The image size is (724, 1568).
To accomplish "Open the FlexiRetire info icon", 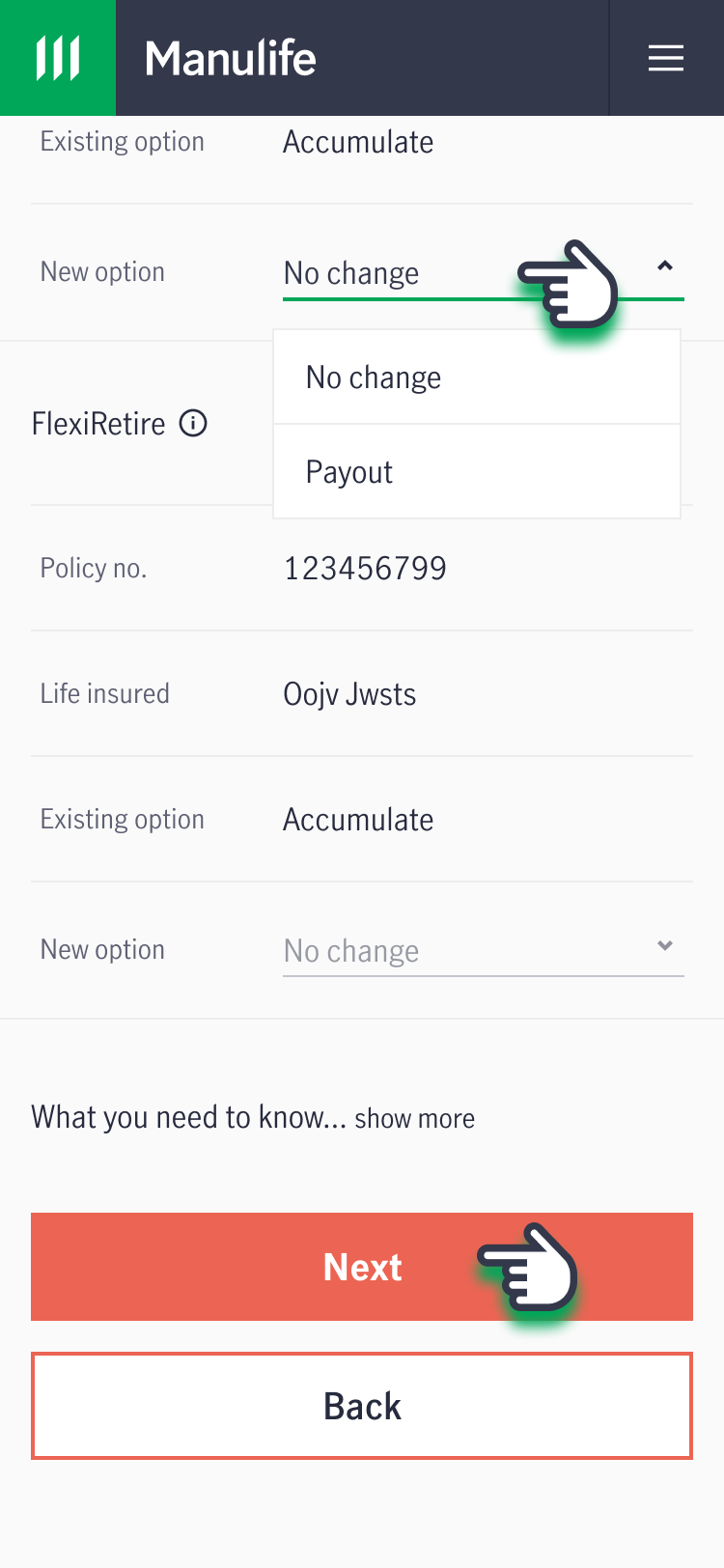I will pyautogui.click(x=193, y=423).
